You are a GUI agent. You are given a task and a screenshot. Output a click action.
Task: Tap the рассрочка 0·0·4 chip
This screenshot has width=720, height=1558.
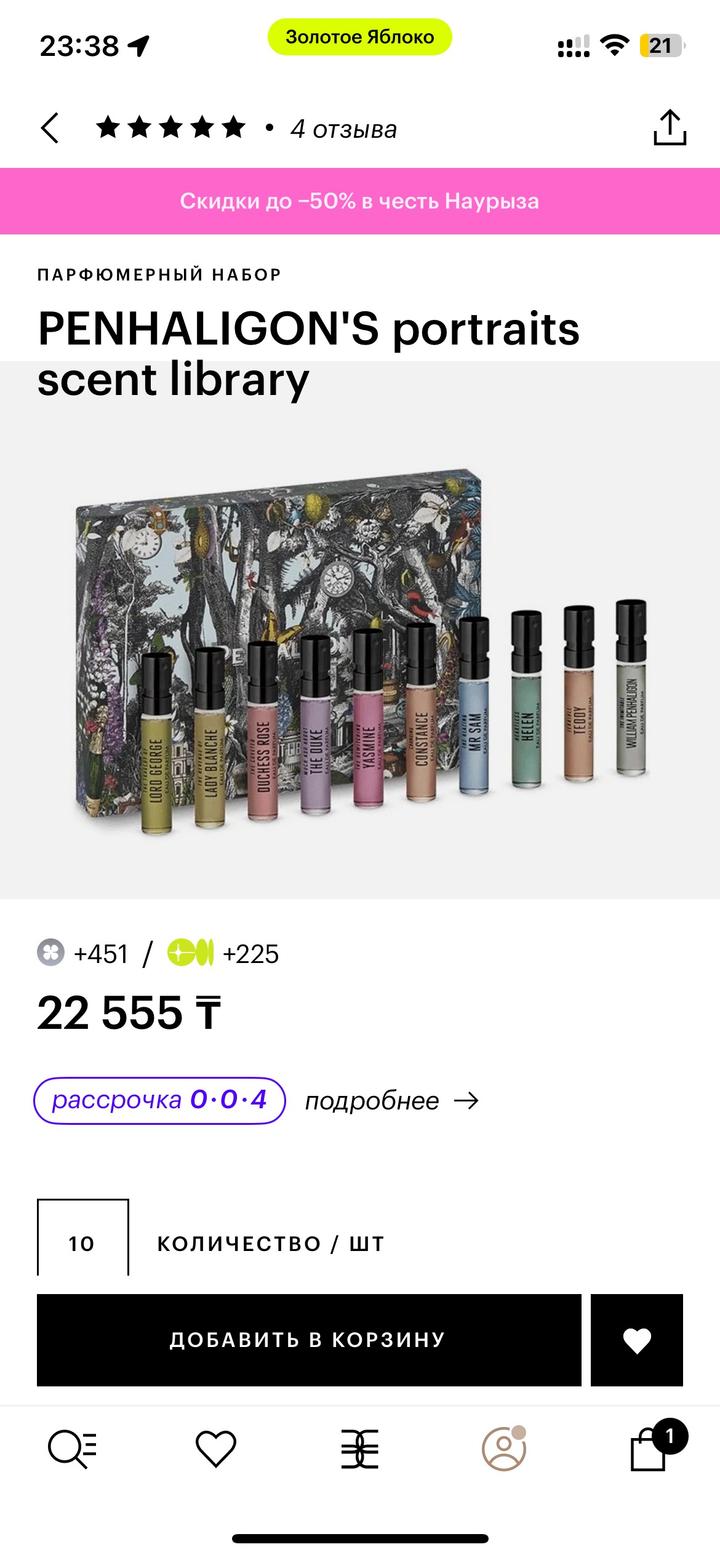[160, 1100]
